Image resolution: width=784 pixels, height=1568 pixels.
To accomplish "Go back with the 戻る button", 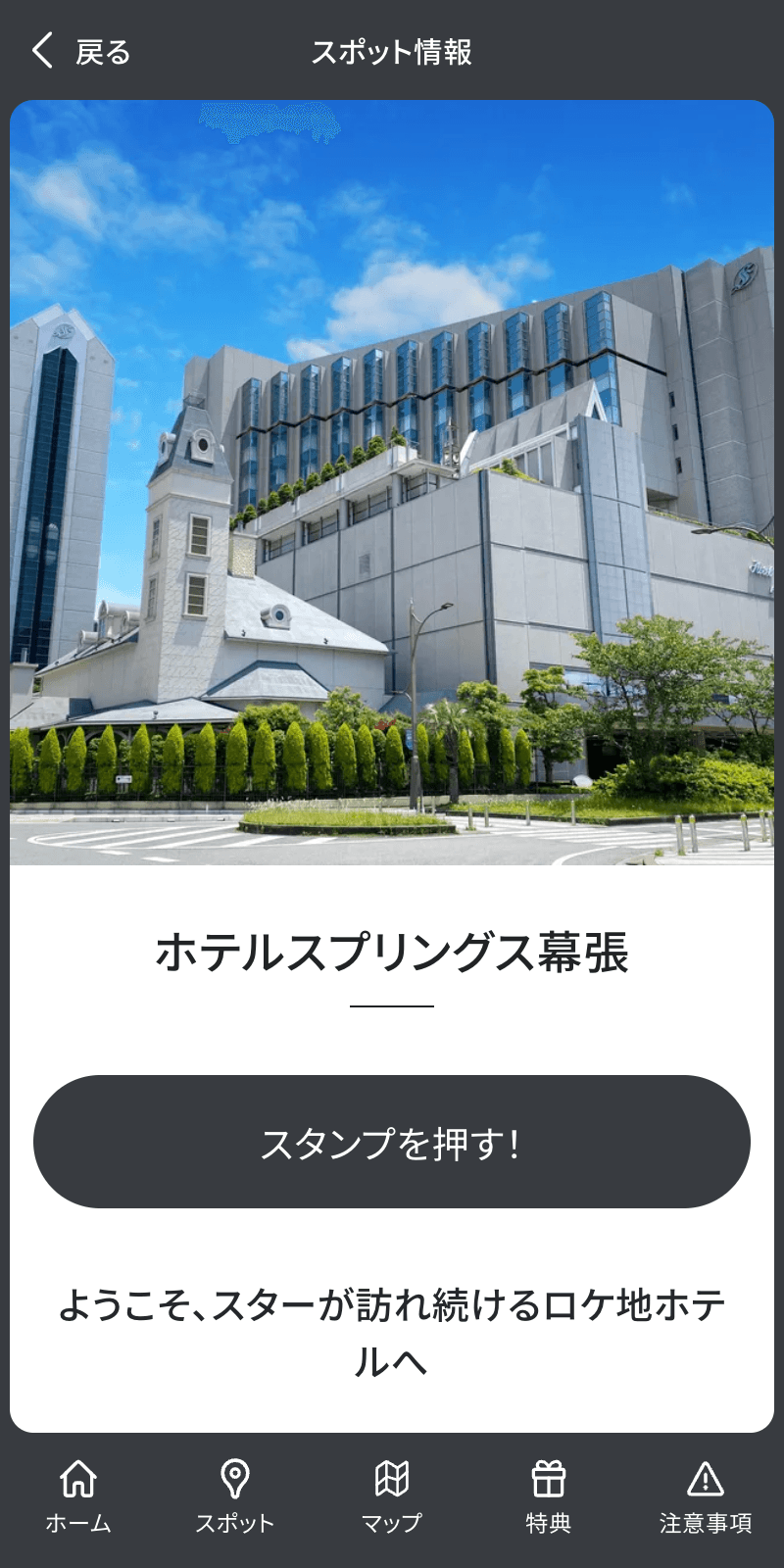I will 80,51.
